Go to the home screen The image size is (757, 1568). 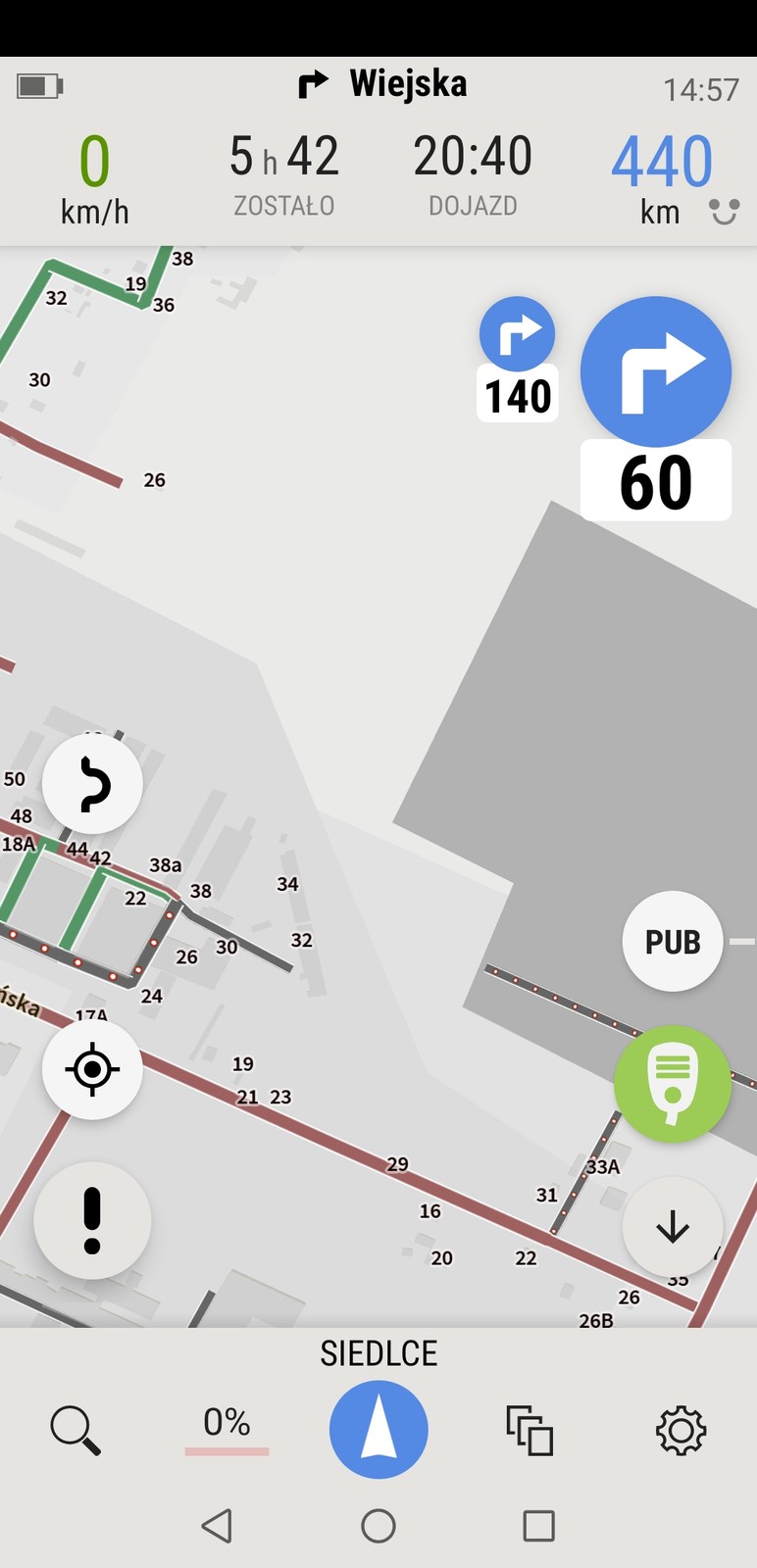pos(378,1526)
